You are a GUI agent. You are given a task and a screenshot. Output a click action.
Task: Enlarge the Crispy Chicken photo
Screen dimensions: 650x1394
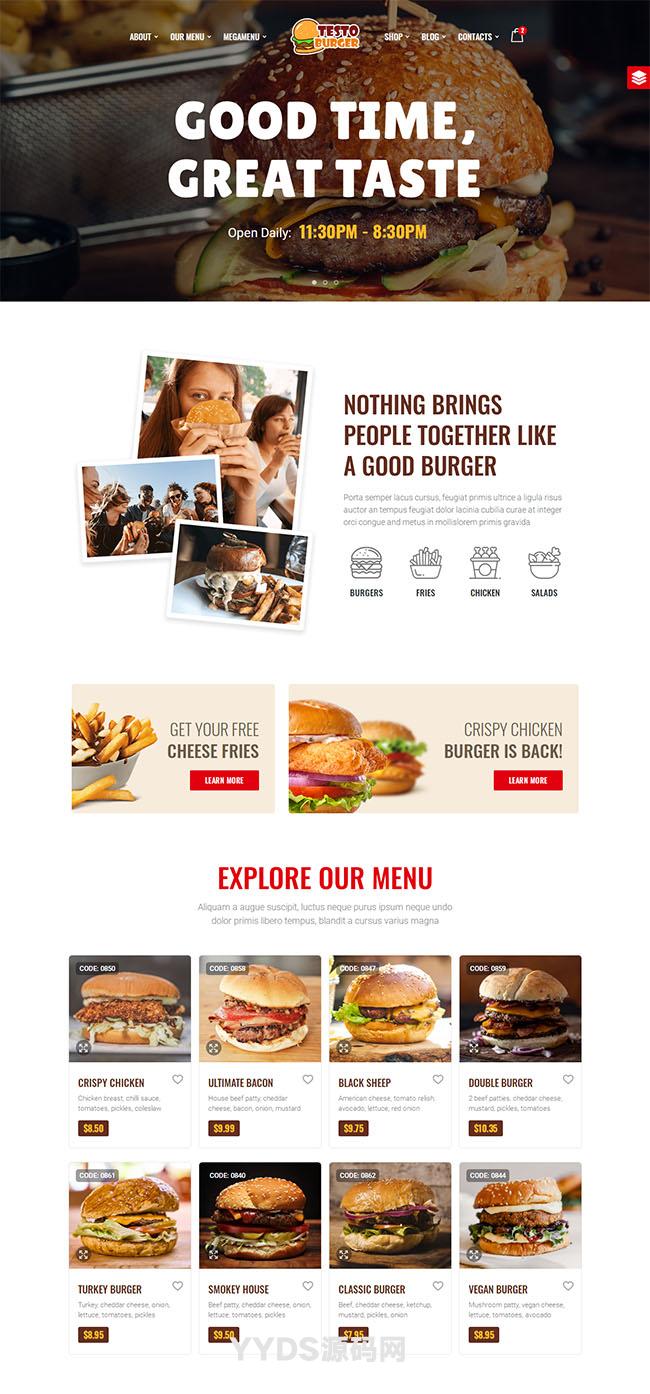point(84,1047)
